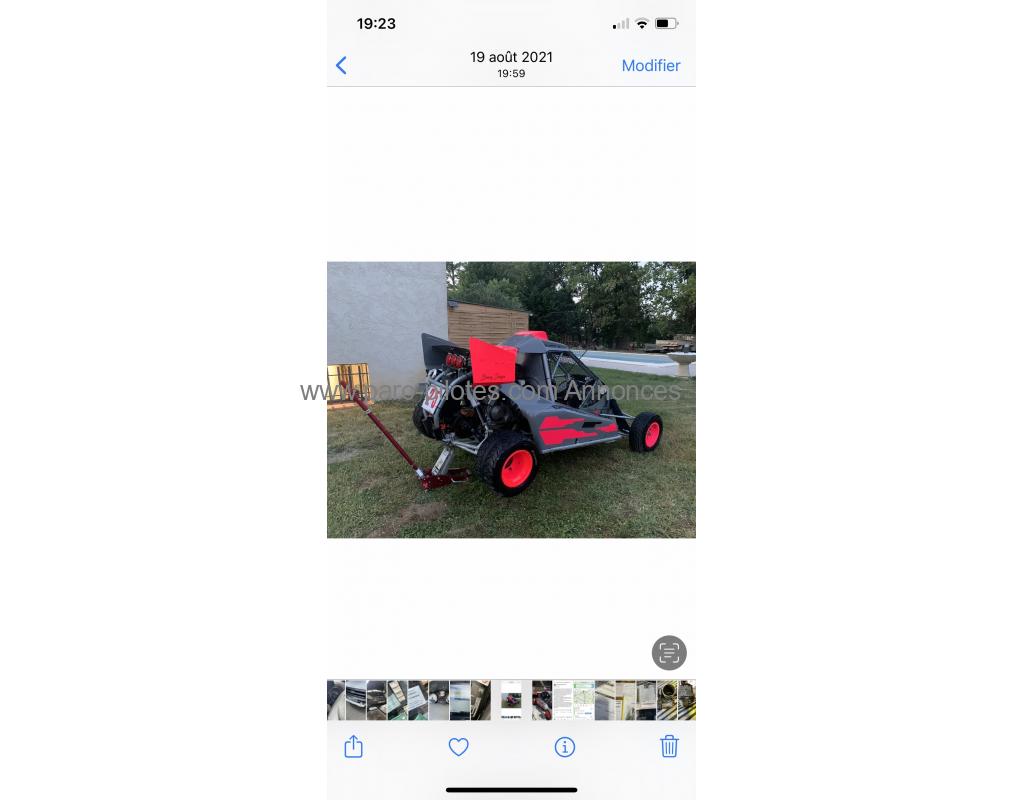Go back to the photo library

[341, 66]
